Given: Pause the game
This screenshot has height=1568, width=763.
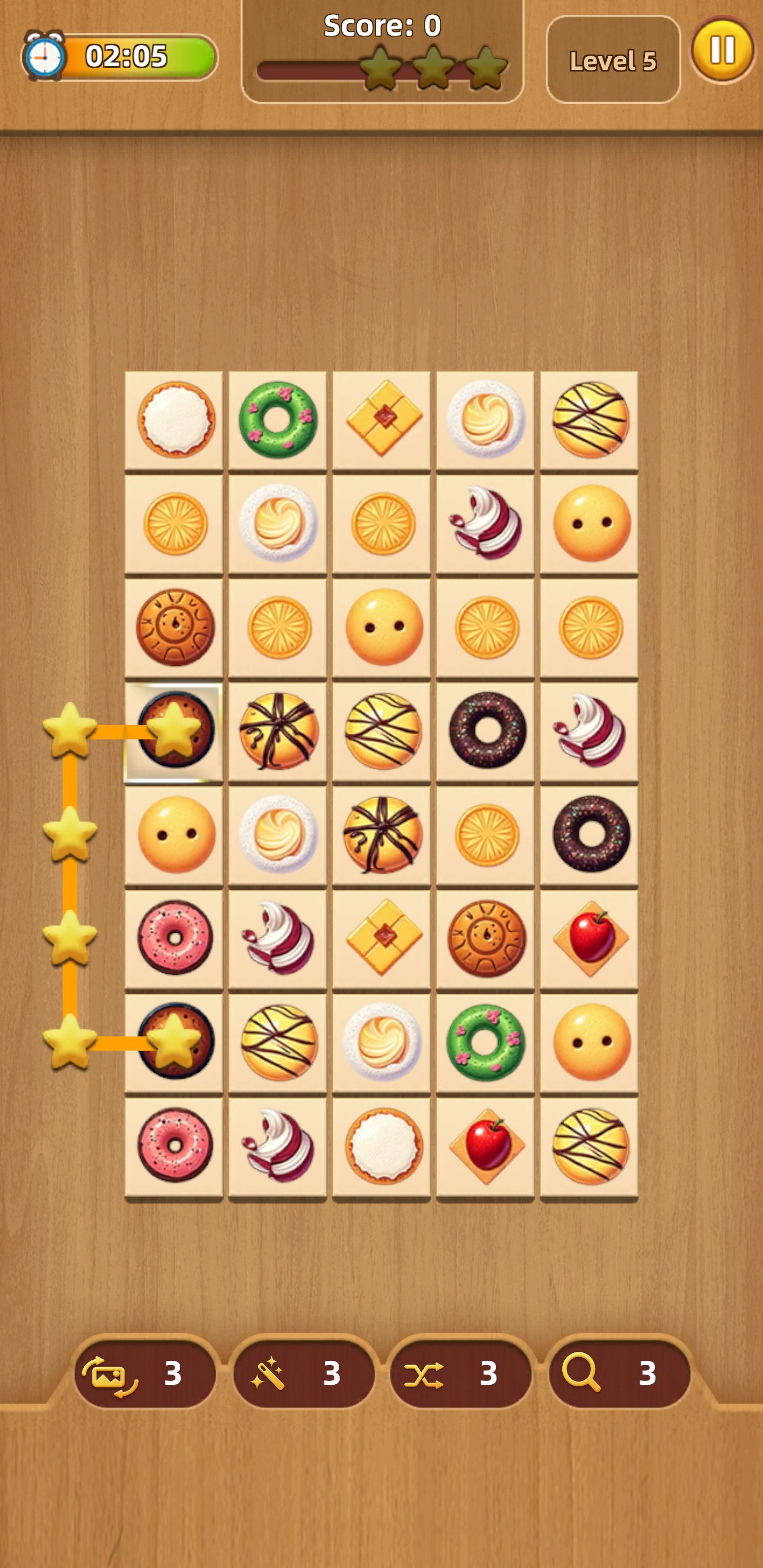Looking at the screenshot, I should point(722,50).
